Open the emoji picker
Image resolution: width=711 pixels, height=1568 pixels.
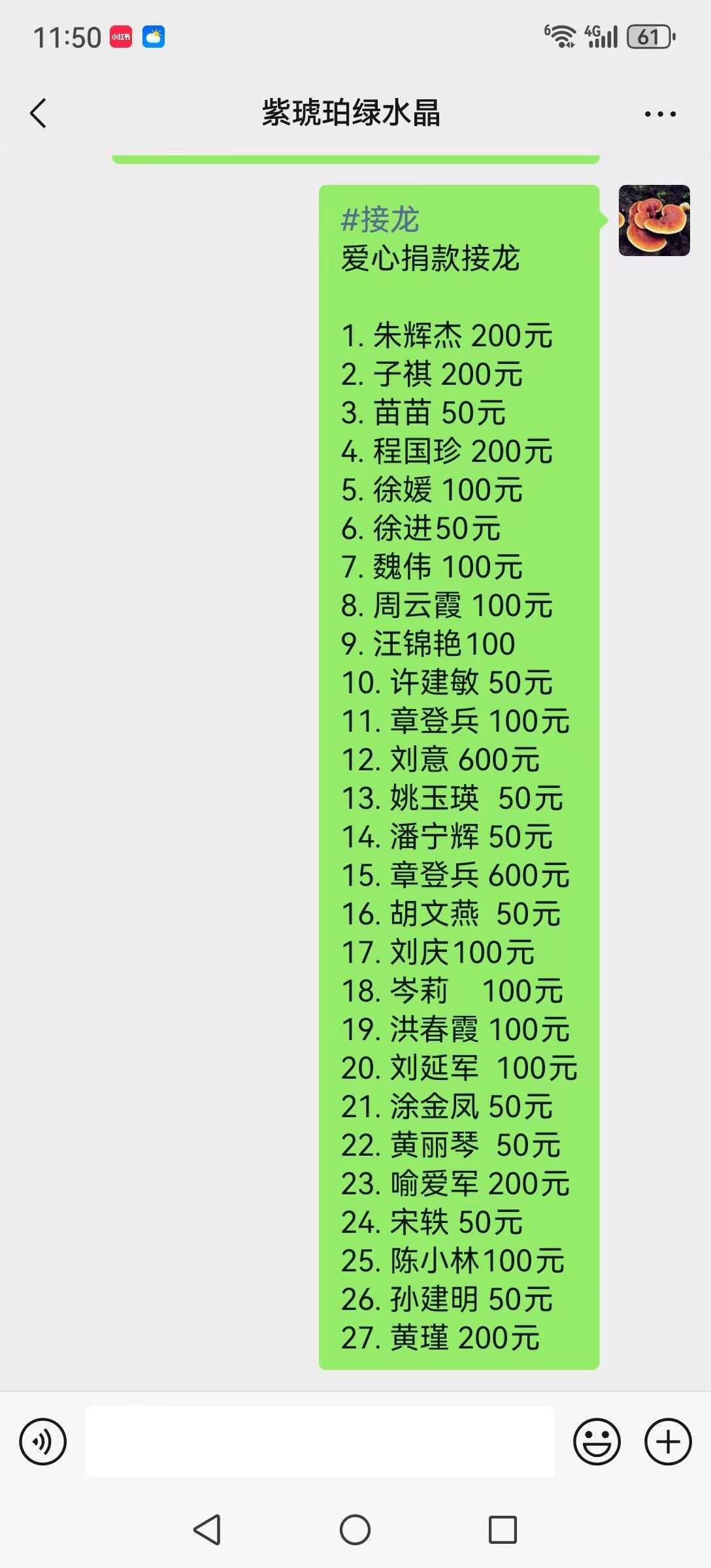coord(597,1441)
